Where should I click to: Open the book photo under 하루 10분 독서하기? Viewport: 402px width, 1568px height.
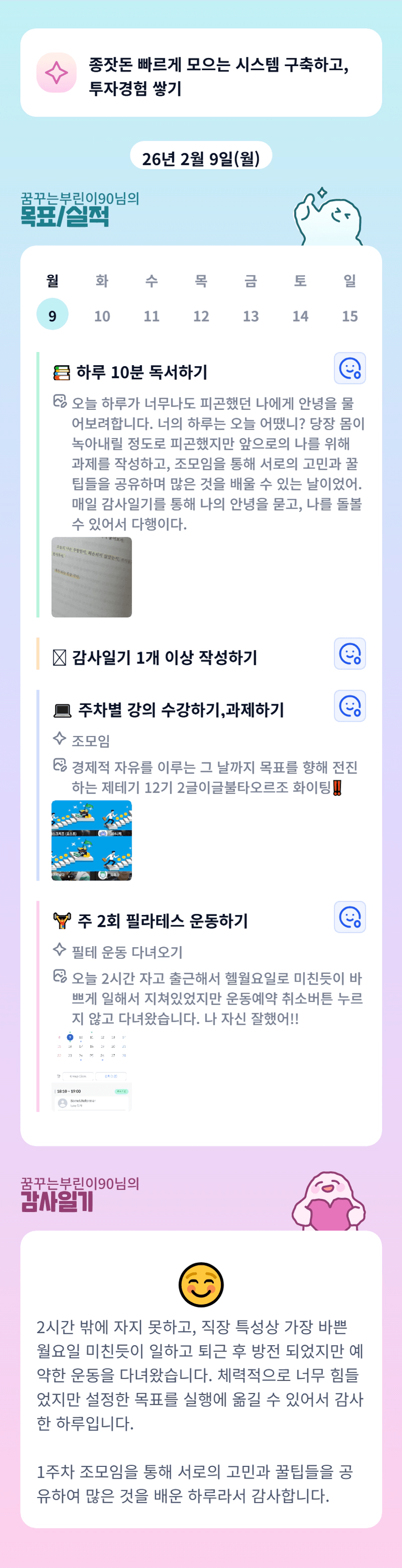tap(92, 577)
